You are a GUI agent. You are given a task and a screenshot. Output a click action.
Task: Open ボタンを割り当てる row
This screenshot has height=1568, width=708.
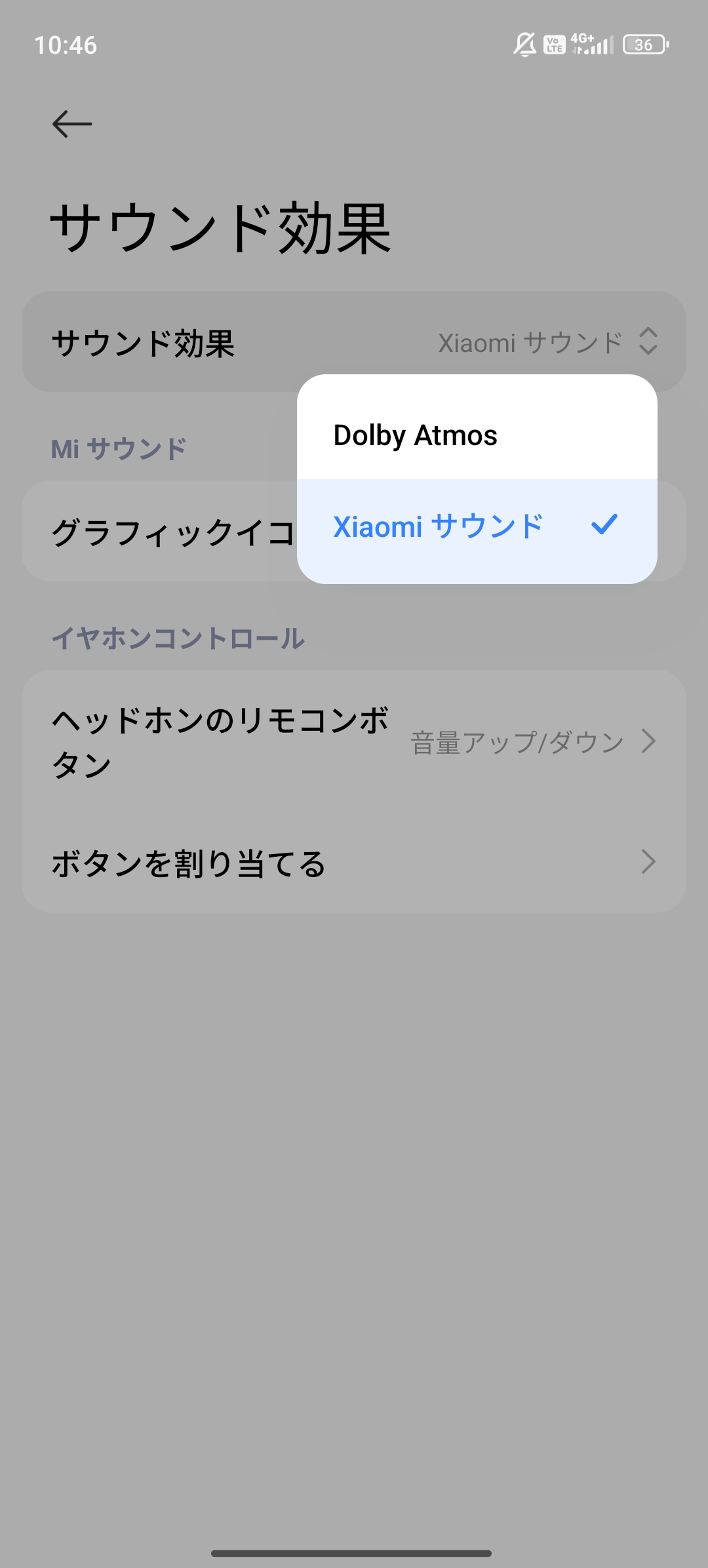click(x=354, y=863)
